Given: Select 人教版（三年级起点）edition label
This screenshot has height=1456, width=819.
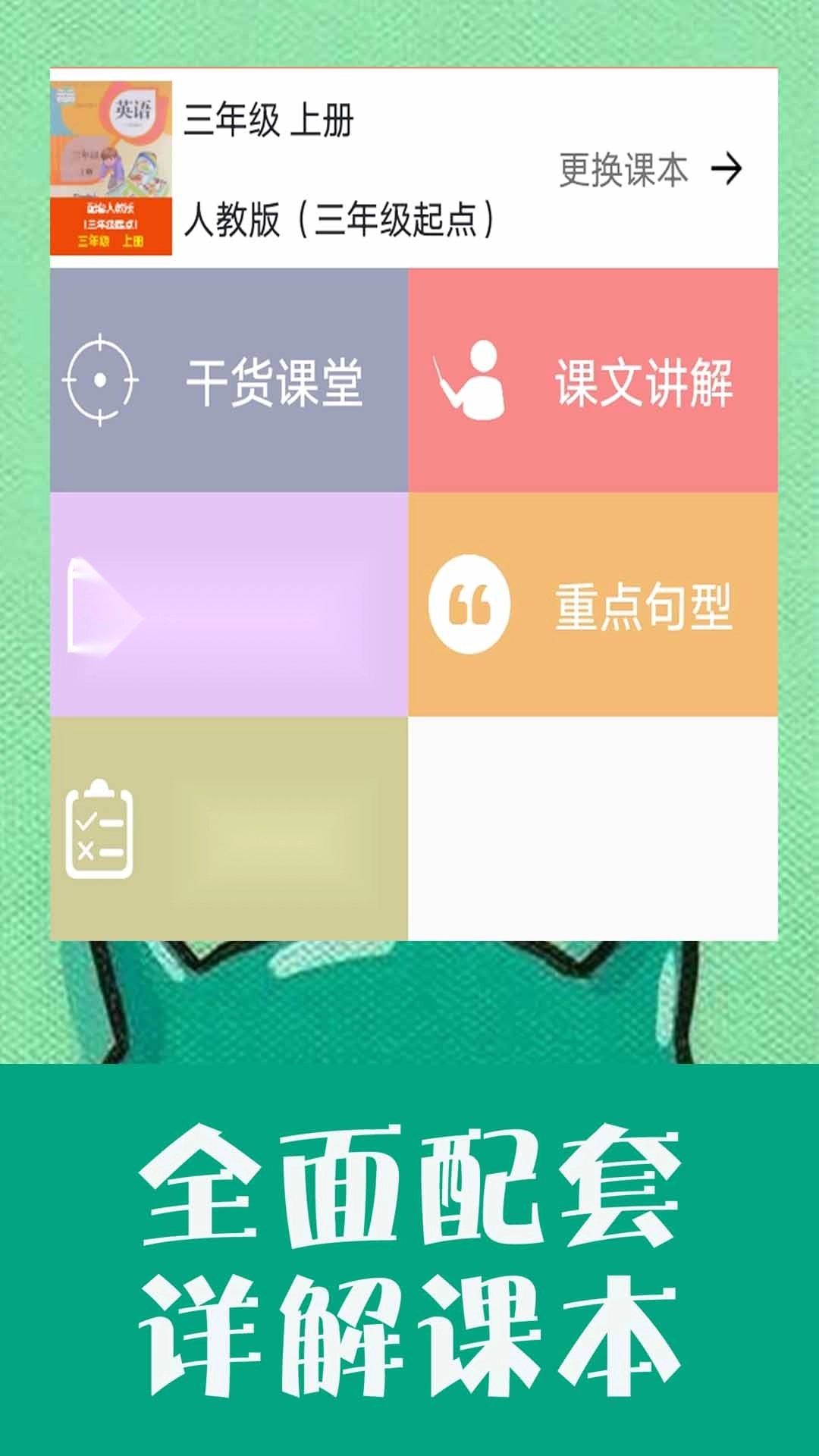Looking at the screenshot, I should (341, 220).
